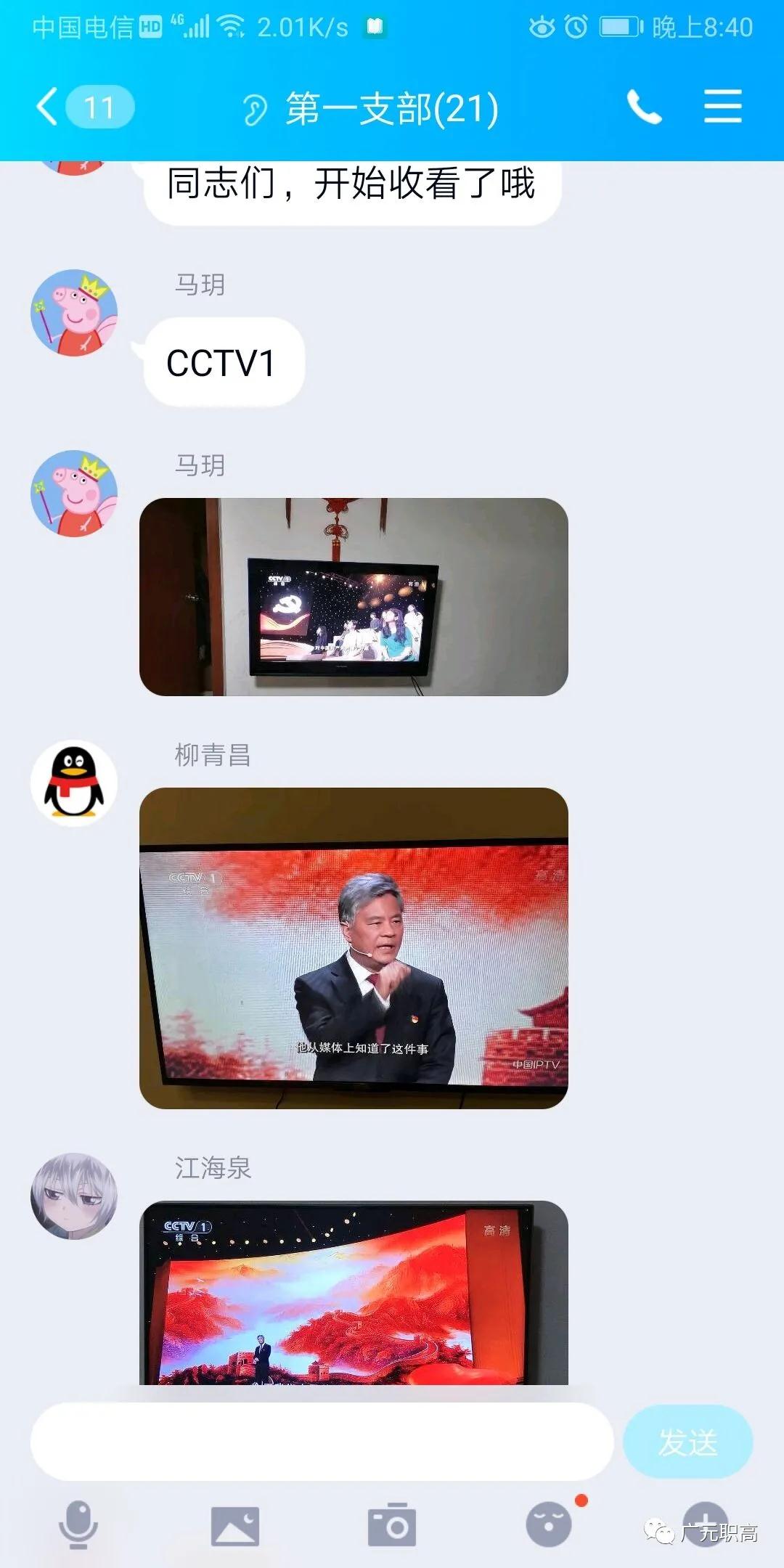Tap the 发送 send button
The height and width of the screenshot is (1568, 784).
687,1442
